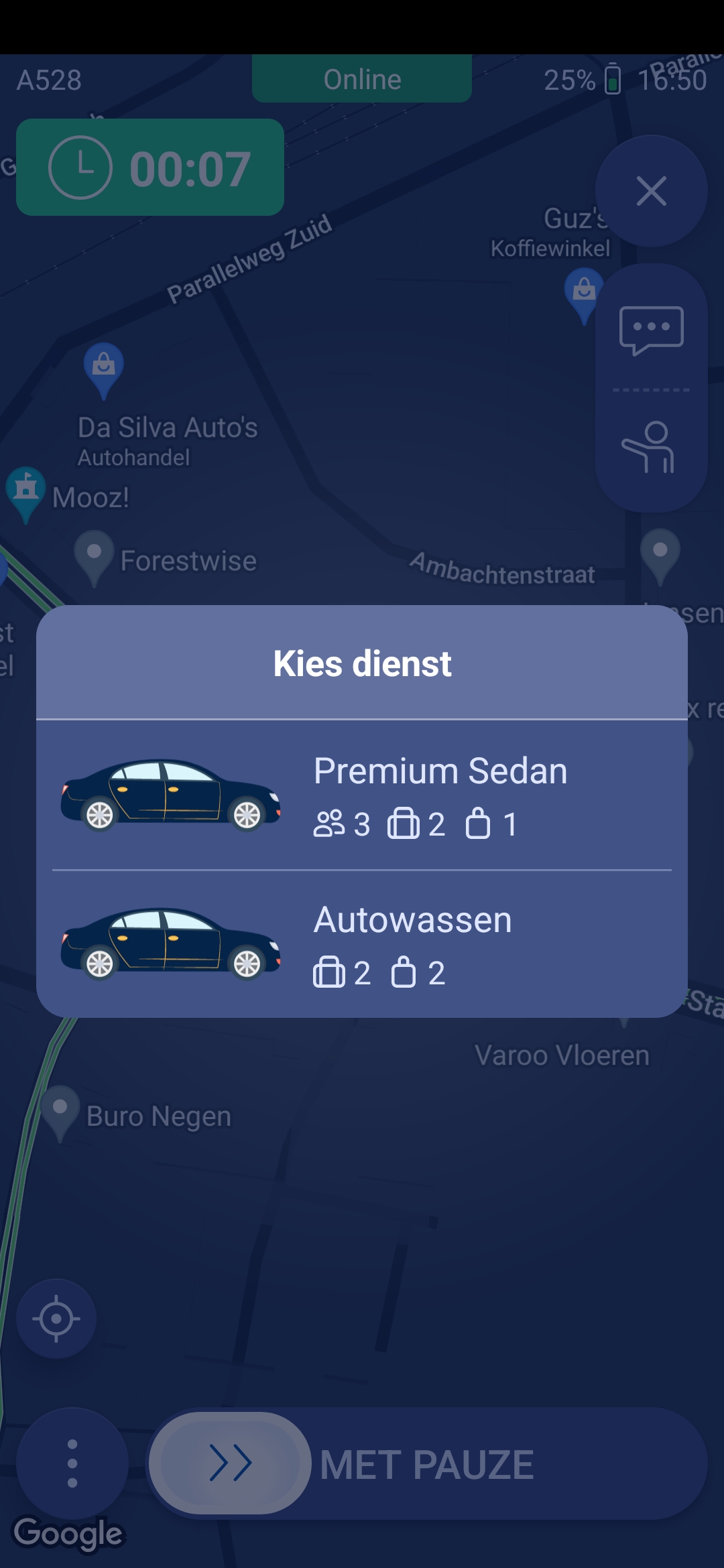Tap the passenger hailing icon
This screenshot has height=1568, width=724.
650,448
